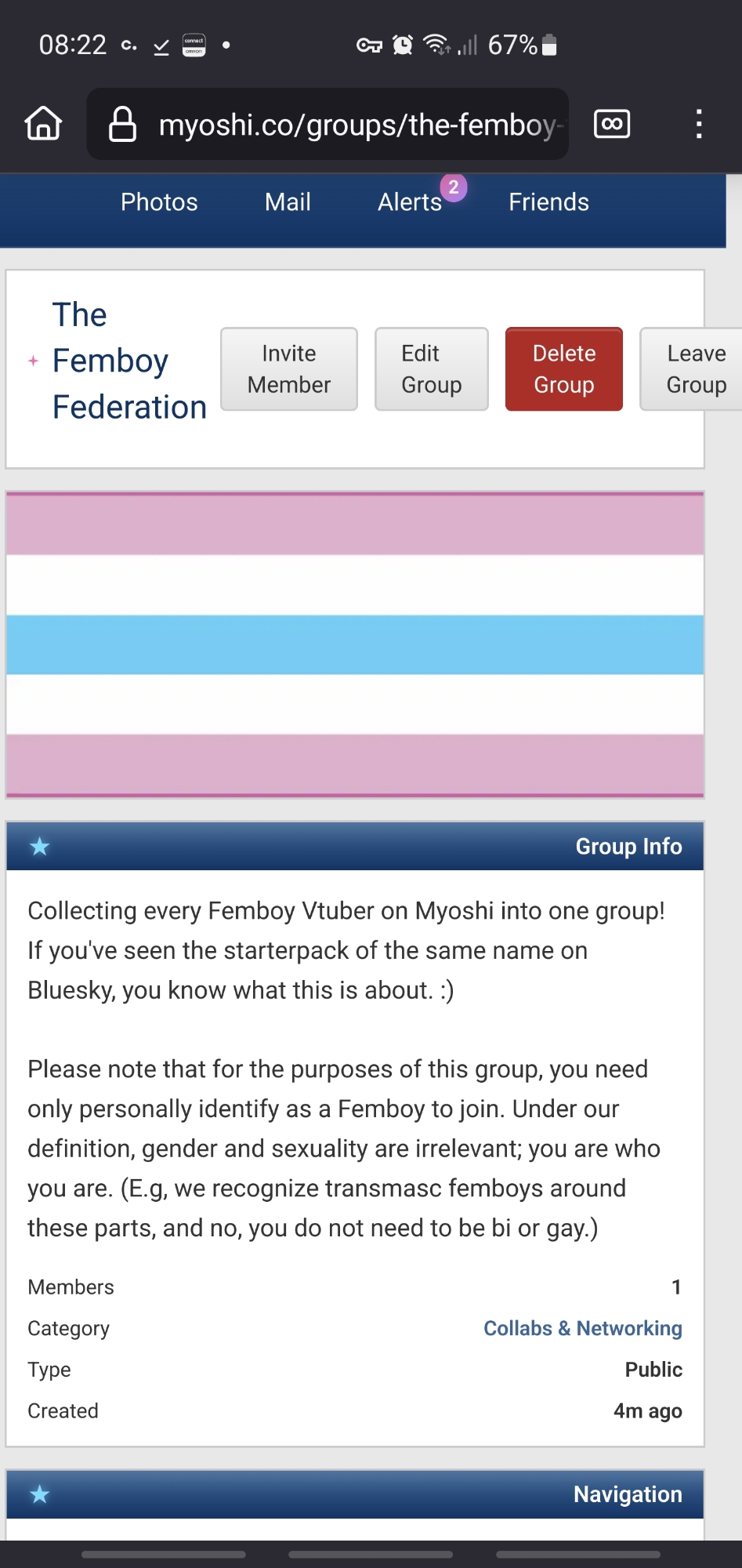The width and height of the screenshot is (742, 1568).
Task: Open the Collabs & Networking category link
Action: click(x=582, y=1328)
